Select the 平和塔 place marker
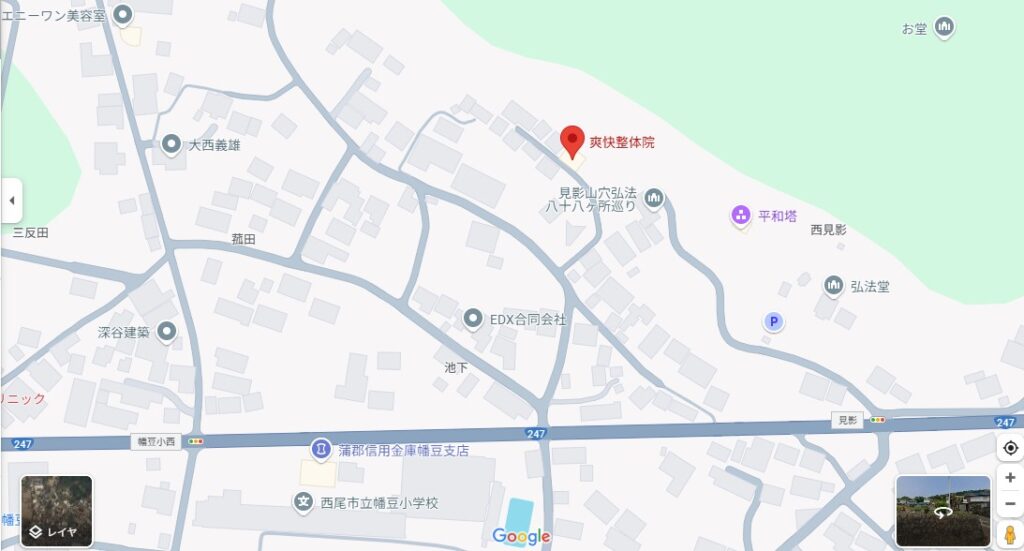The width and height of the screenshot is (1024, 551). coord(740,214)
